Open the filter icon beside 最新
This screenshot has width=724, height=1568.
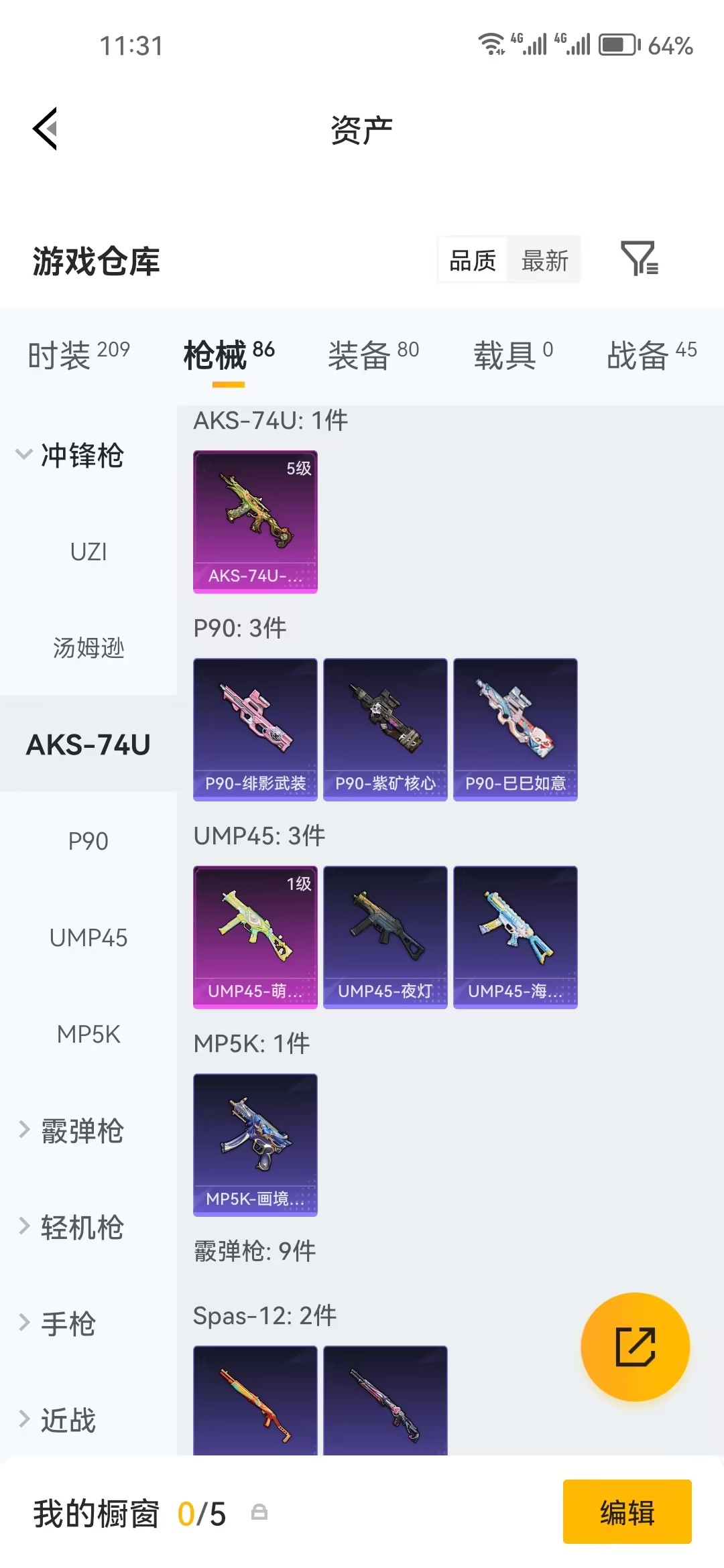click(639, 259)
